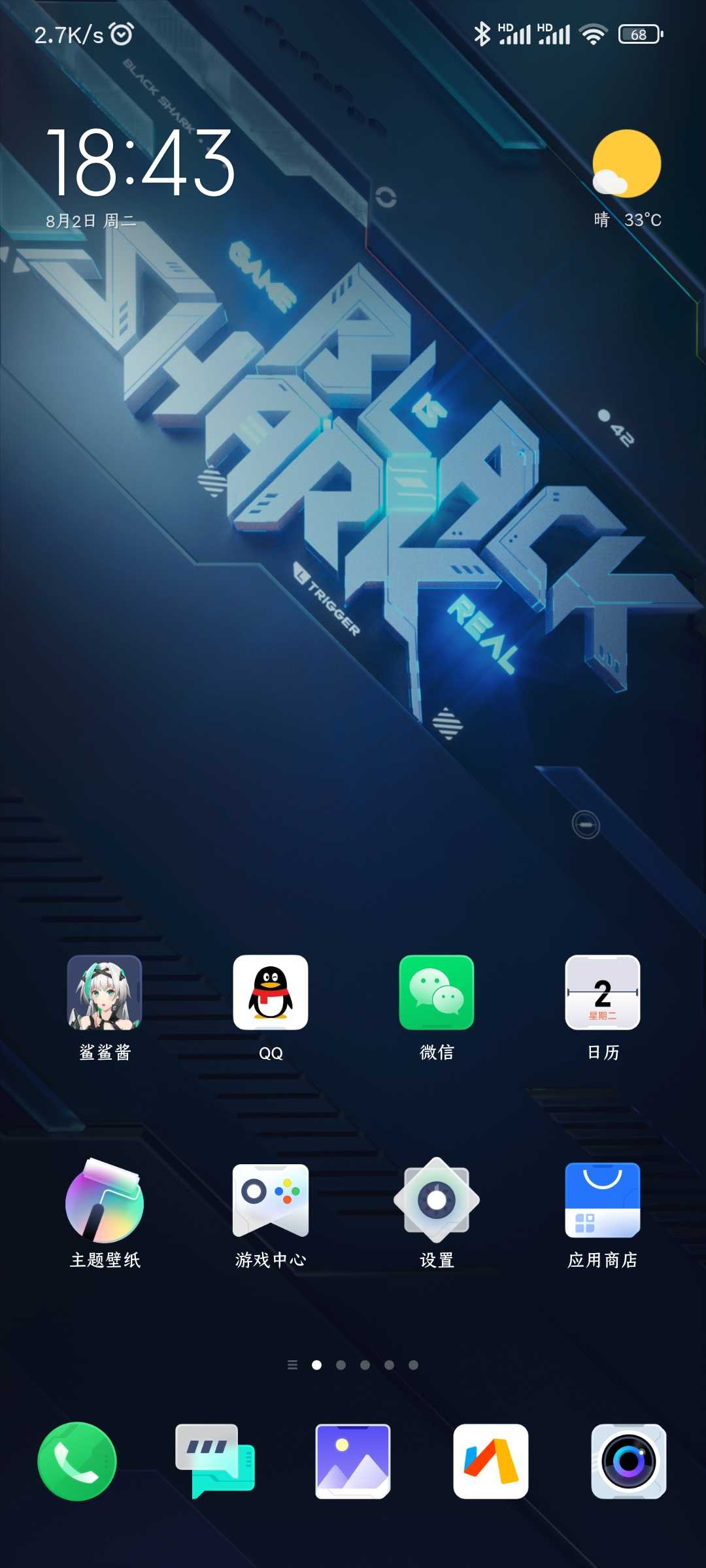706x1568 pixels.
Task: Open the 日历 calendar app
Action: point(603,992)
